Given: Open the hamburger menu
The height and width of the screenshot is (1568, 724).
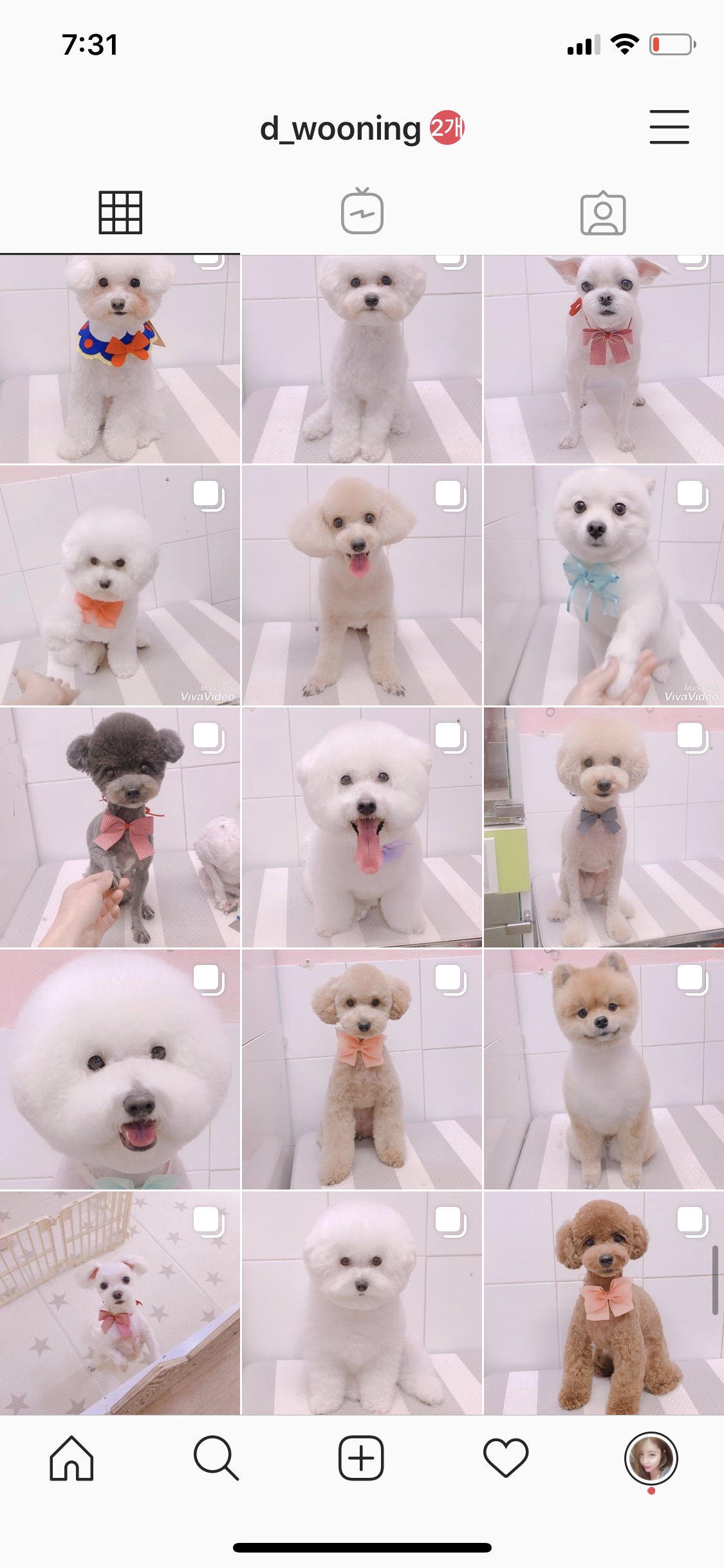Looking at the screenshot, I should pos(669,127).
